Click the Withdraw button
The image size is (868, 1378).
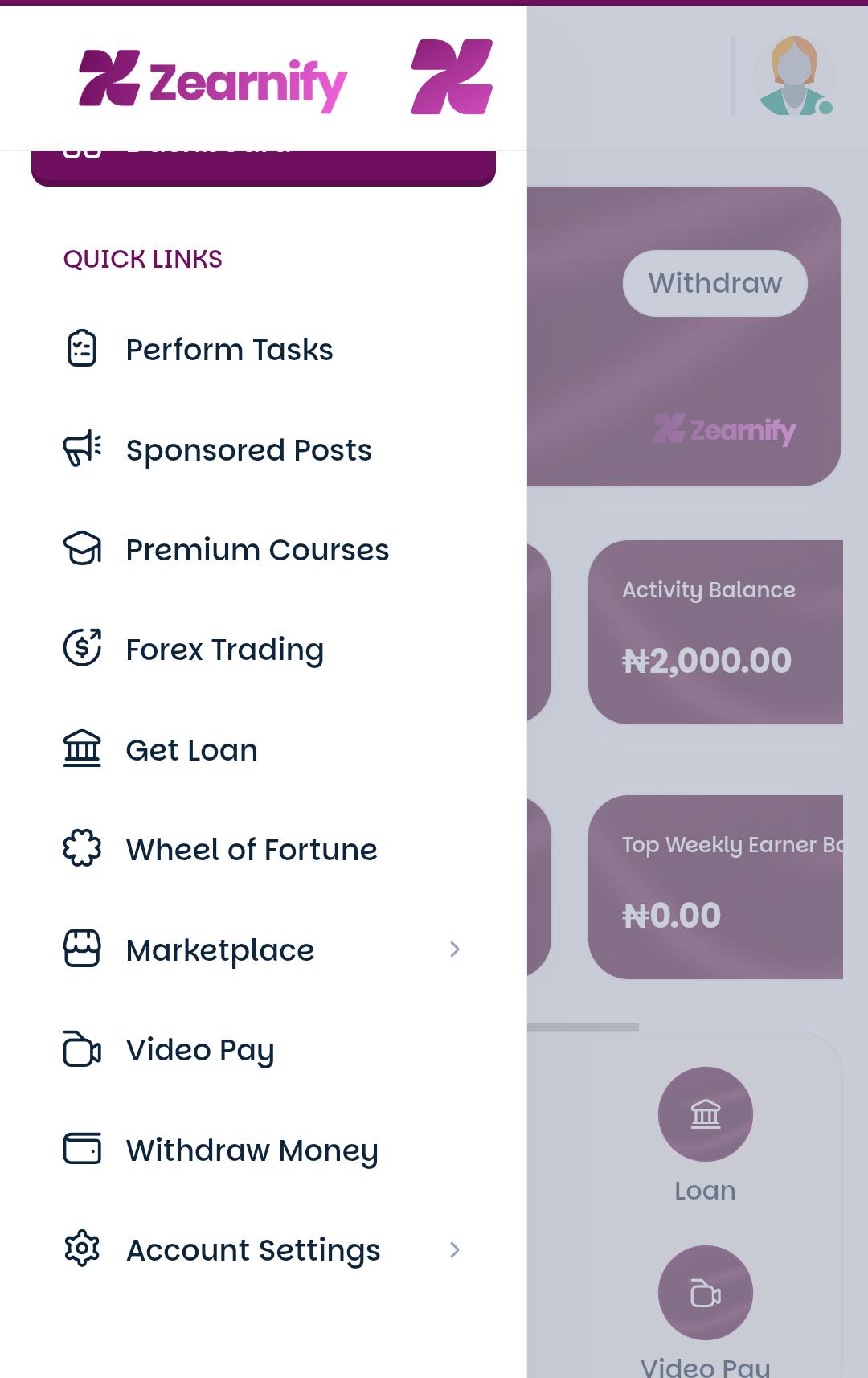tap(714, 282)
